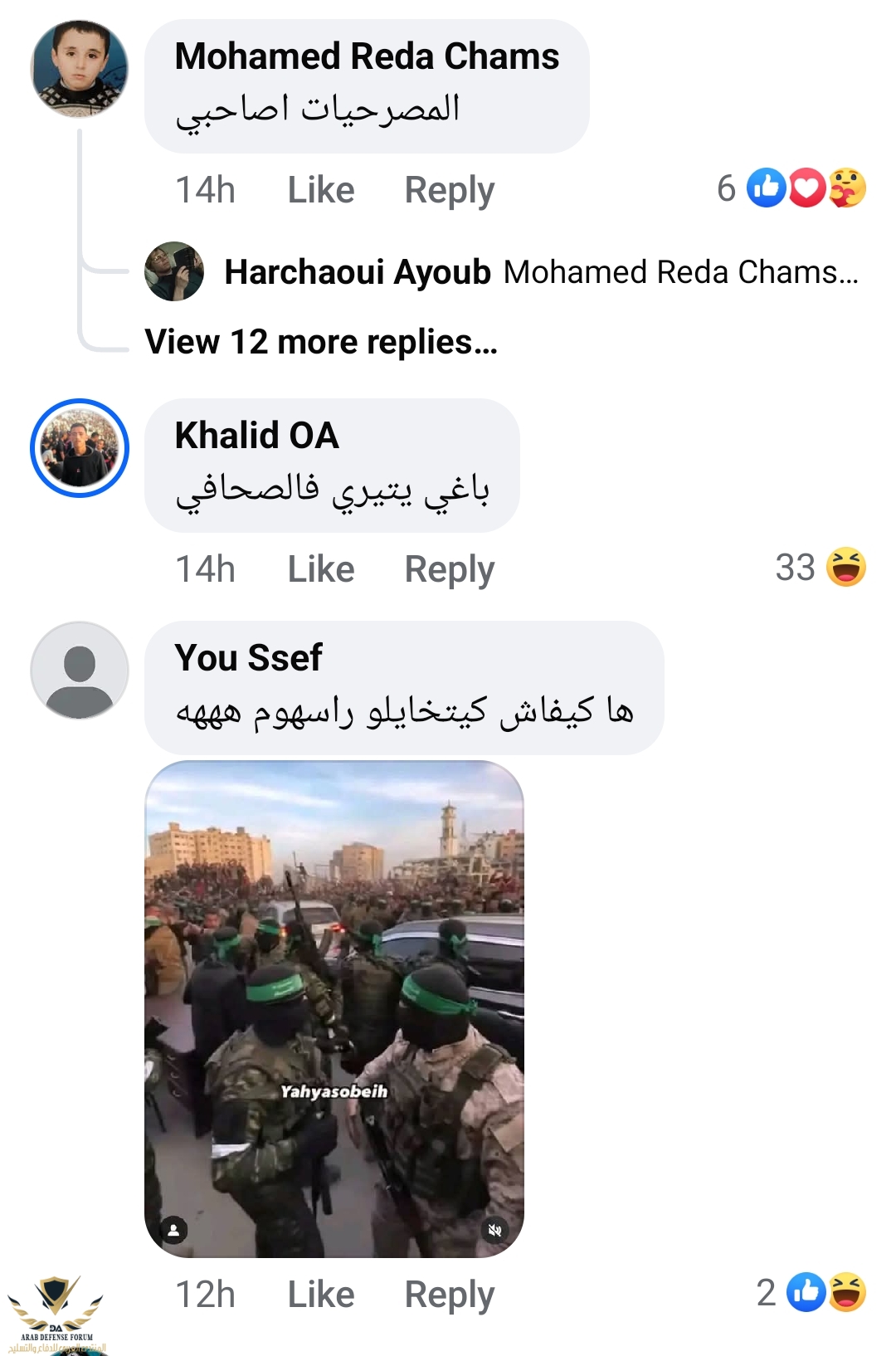
Task: Like Mohamed Reda Chams' comment
Action: point(320,190)
